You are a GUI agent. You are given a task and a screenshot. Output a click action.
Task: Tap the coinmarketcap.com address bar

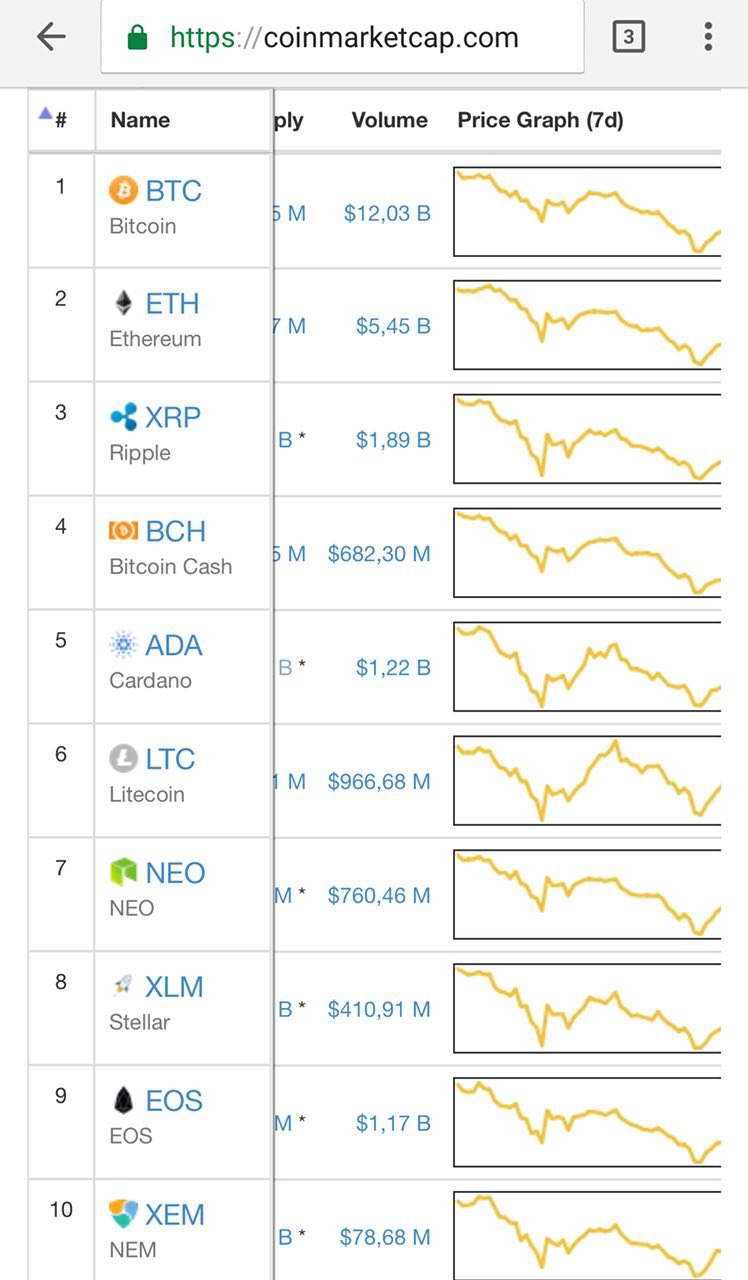(x=342, y=38)
